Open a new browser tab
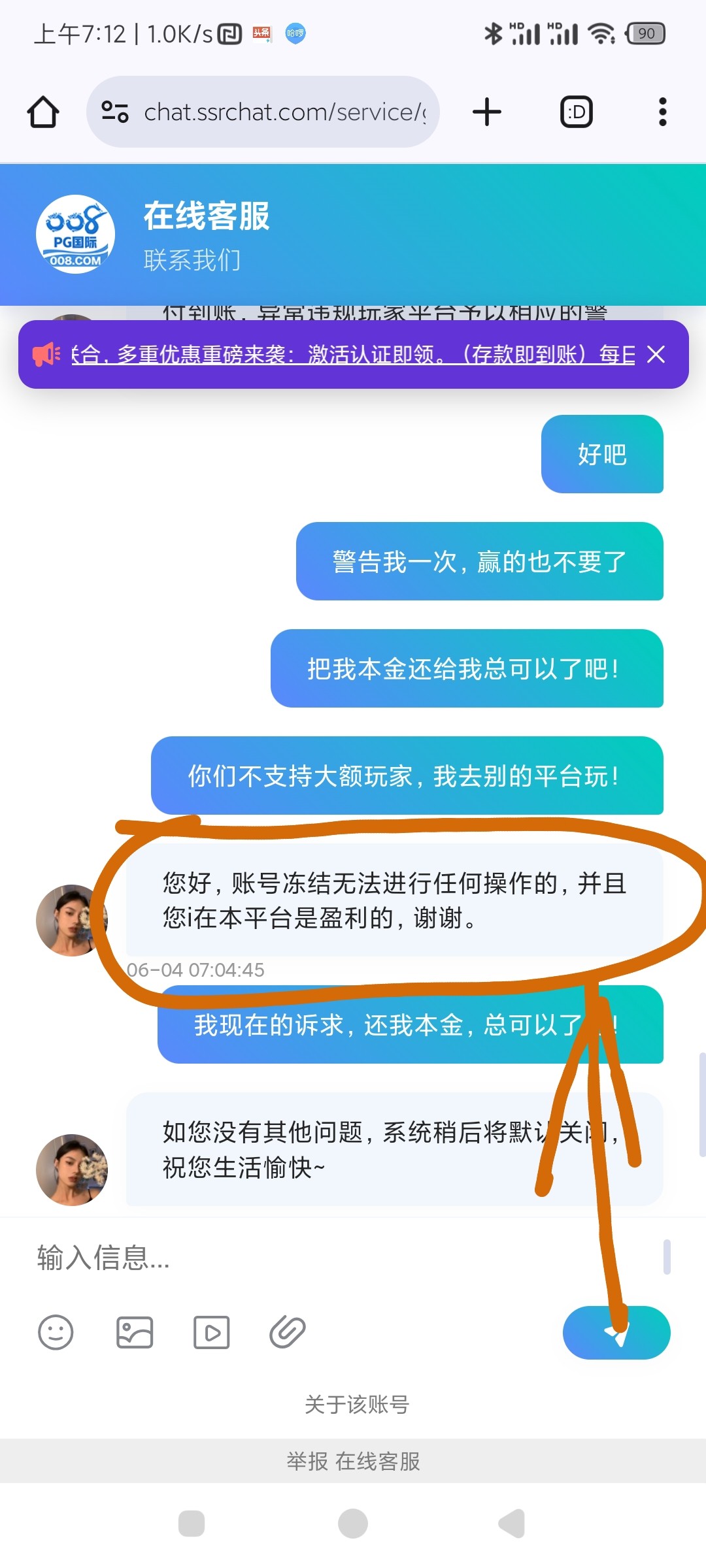 point(487,112)
